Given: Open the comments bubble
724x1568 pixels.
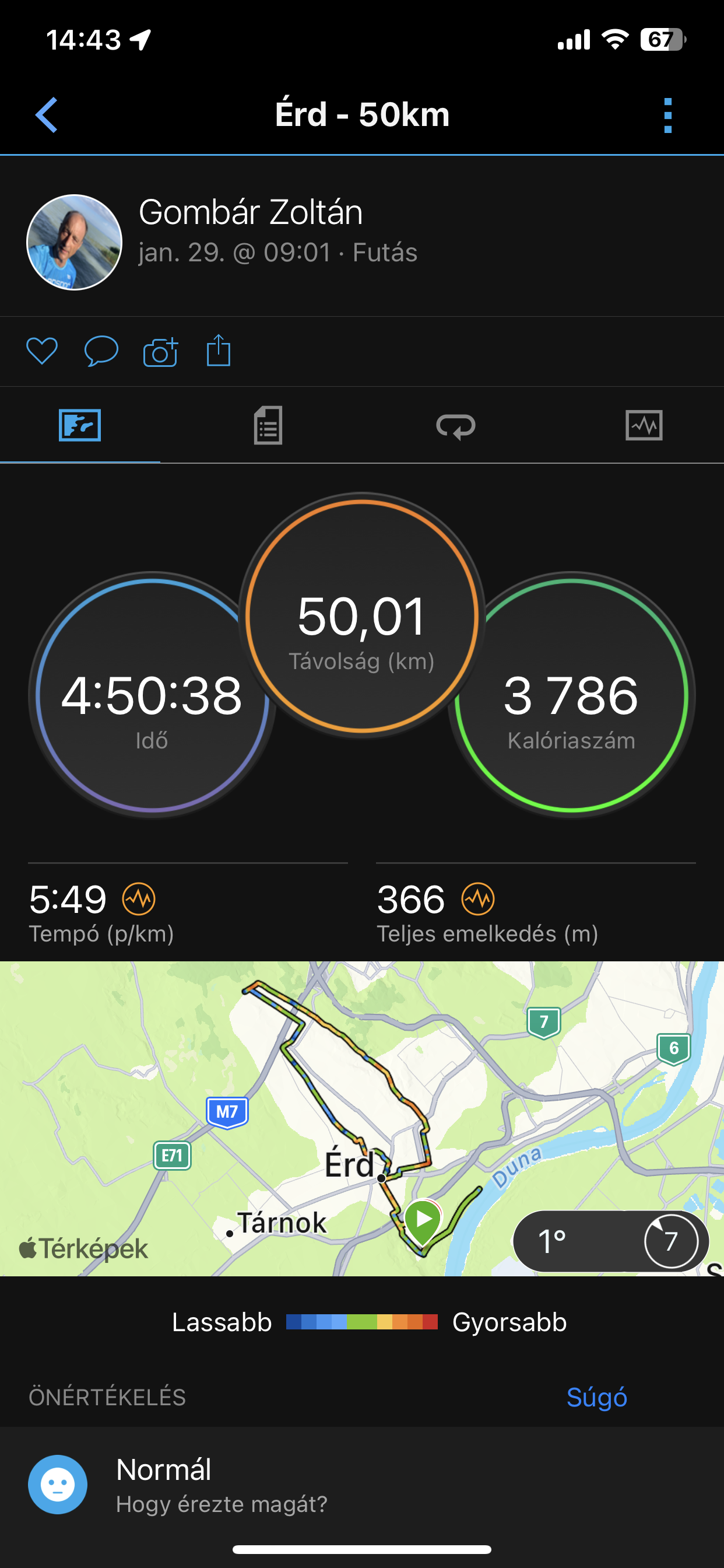Looking at the screenshot, I should (101, 351).
